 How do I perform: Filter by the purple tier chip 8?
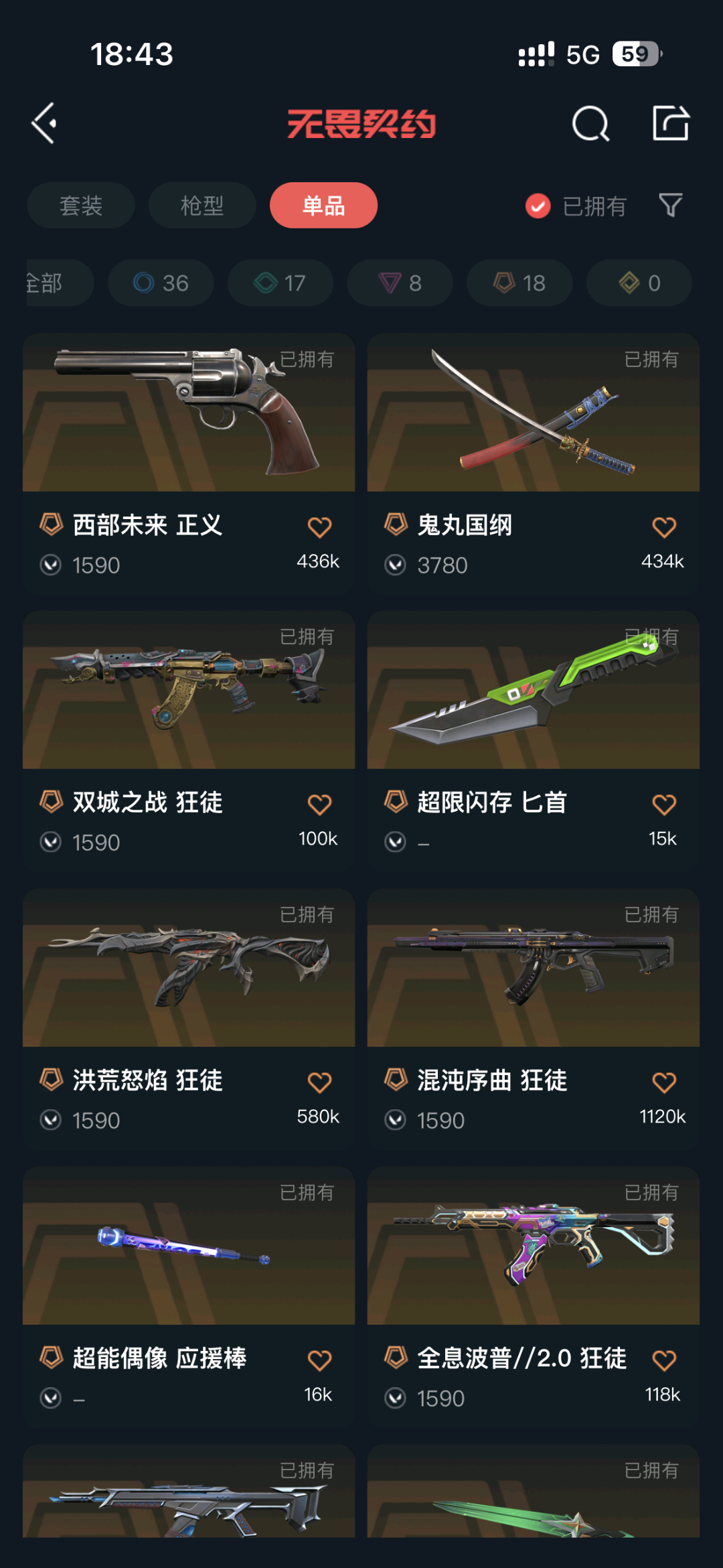click(400, 283)
